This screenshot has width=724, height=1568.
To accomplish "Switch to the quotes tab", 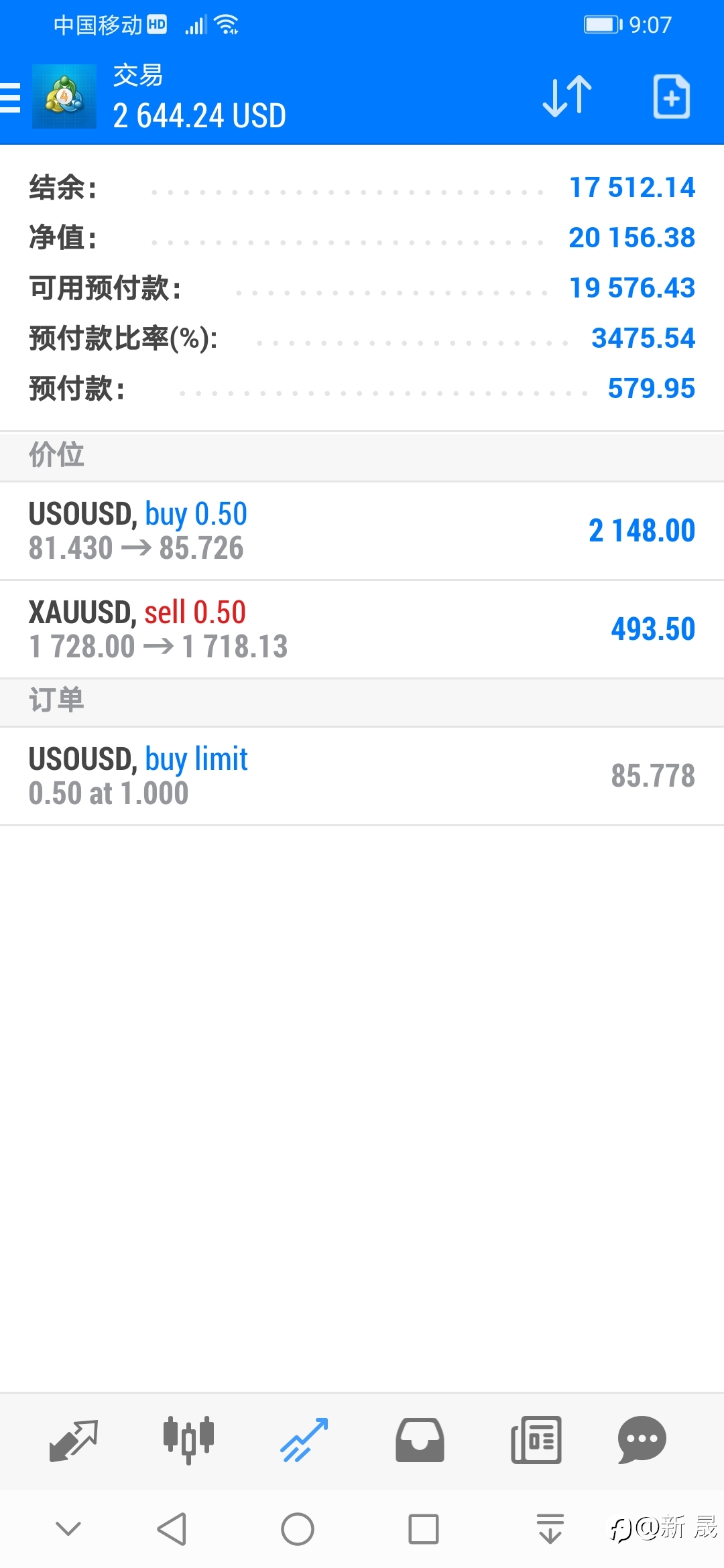I will click(74, 1440).
